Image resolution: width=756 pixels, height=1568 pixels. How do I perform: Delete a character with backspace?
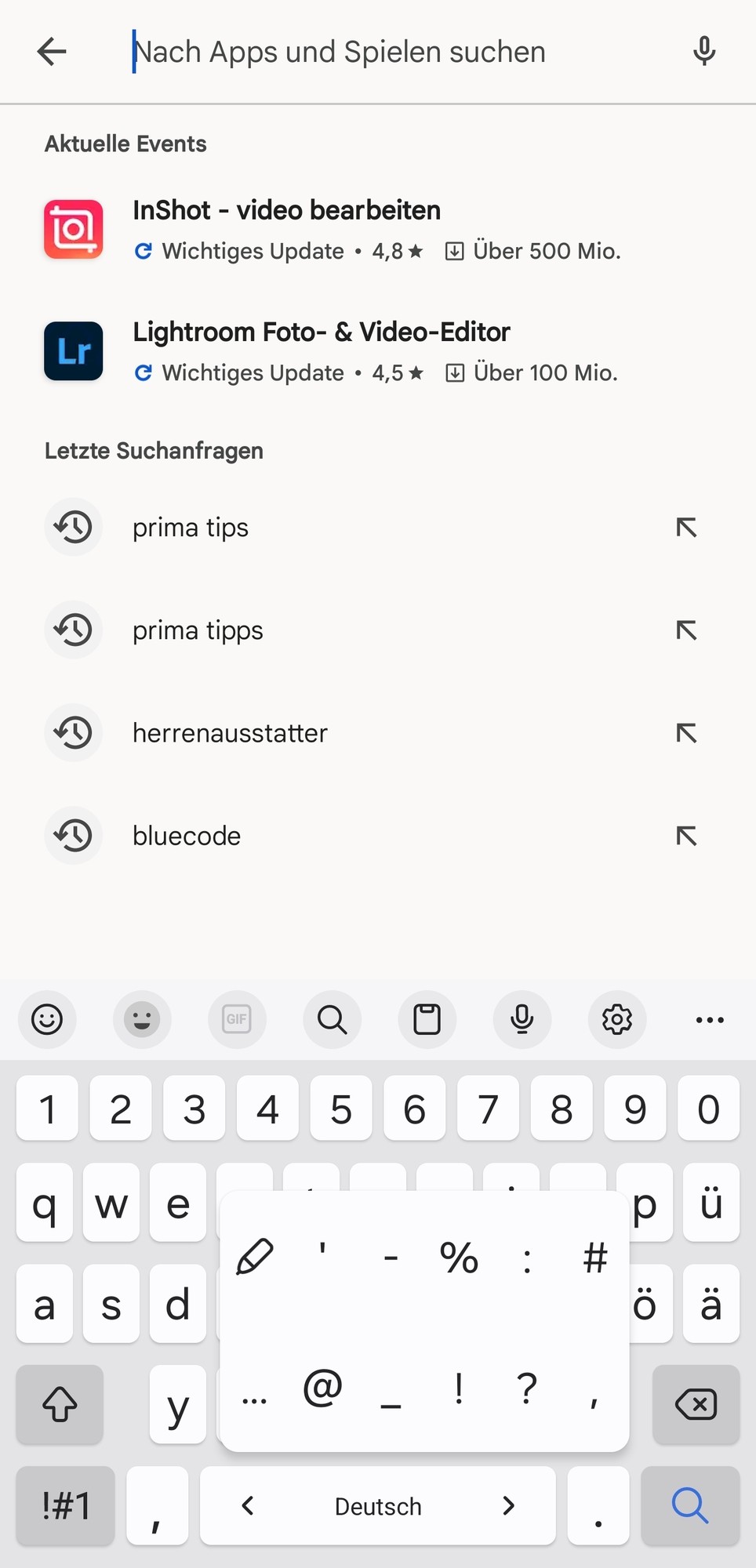click(x=696, y=1404)
